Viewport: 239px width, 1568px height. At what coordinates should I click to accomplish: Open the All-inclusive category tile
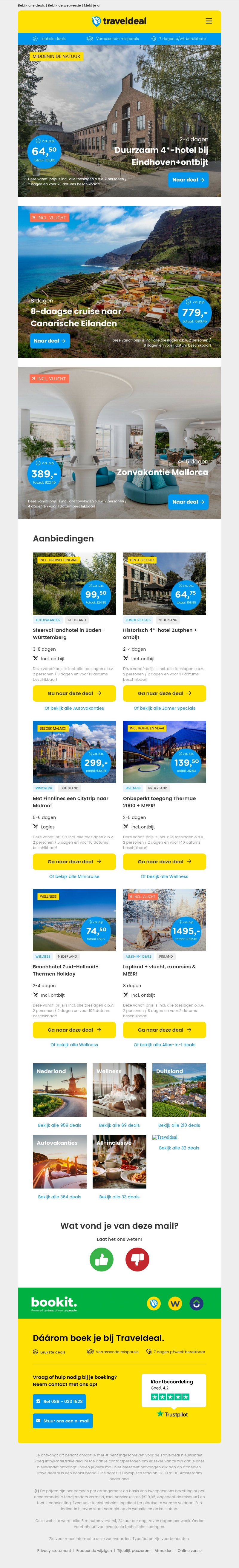119,1161
